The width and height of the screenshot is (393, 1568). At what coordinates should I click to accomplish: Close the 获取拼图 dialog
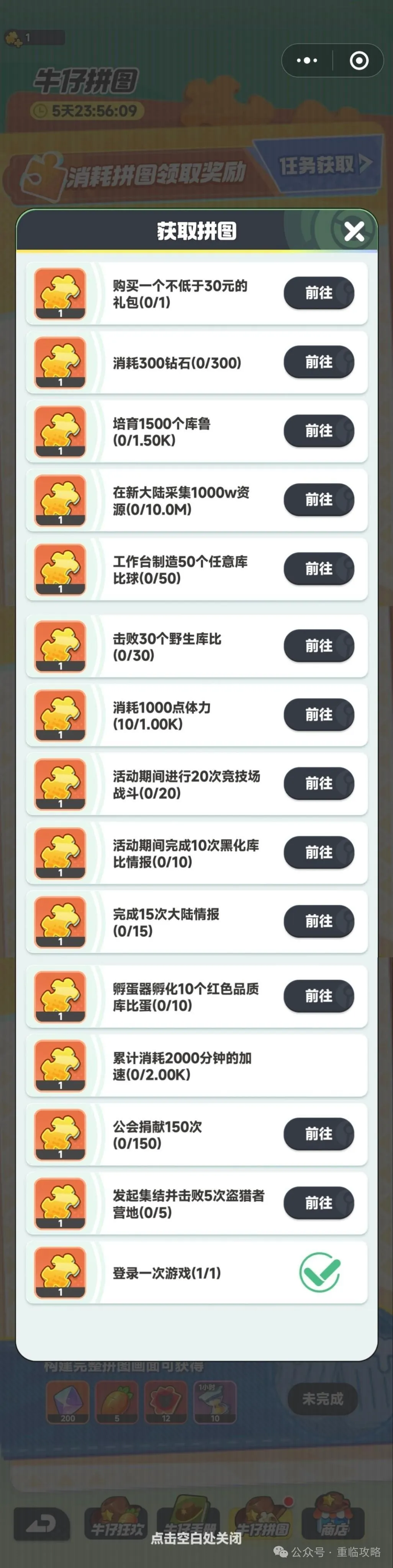[354, 231]
